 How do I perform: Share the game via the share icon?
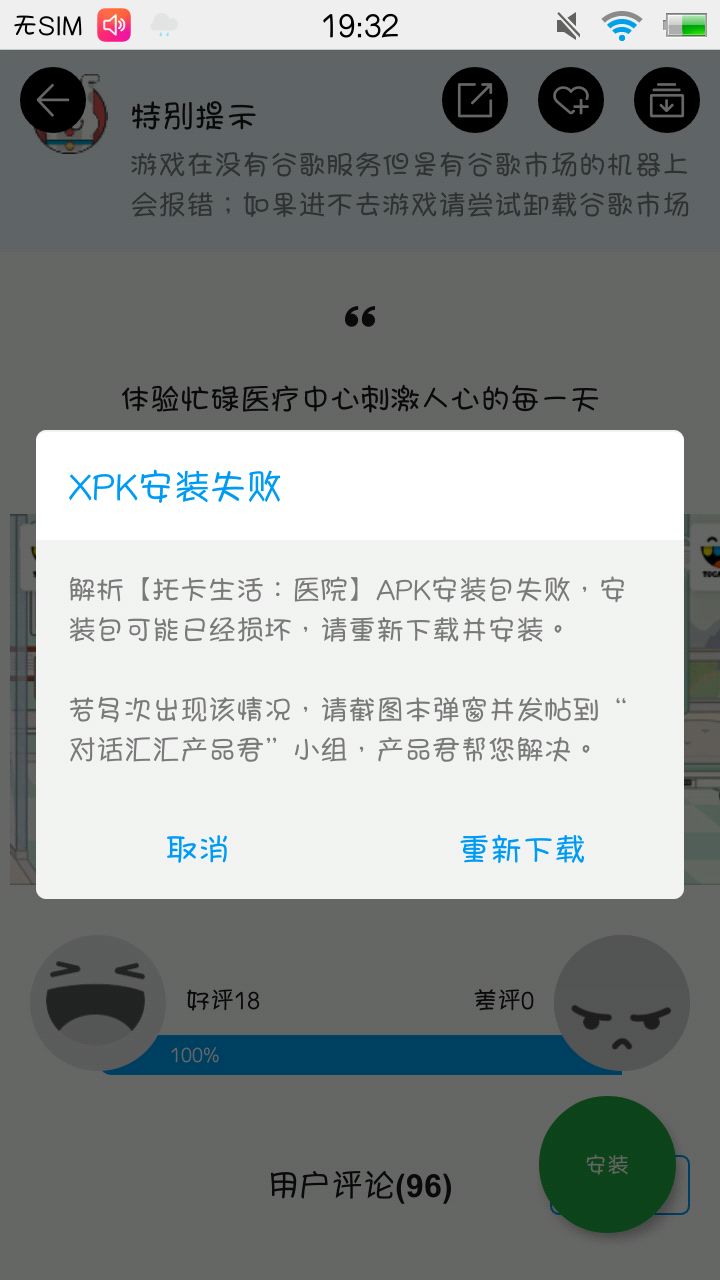click(475, 100)
